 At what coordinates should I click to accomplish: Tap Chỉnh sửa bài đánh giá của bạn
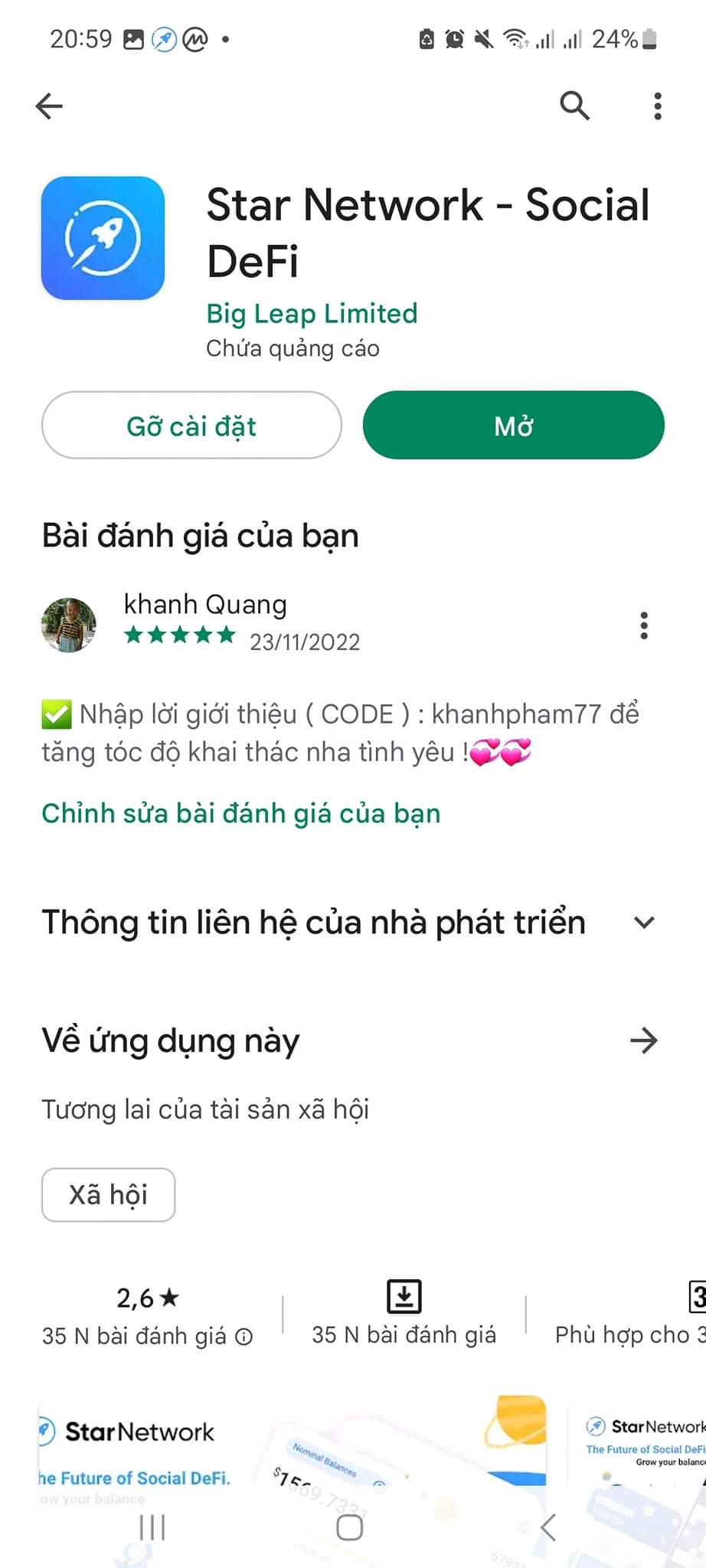(241, 813)
